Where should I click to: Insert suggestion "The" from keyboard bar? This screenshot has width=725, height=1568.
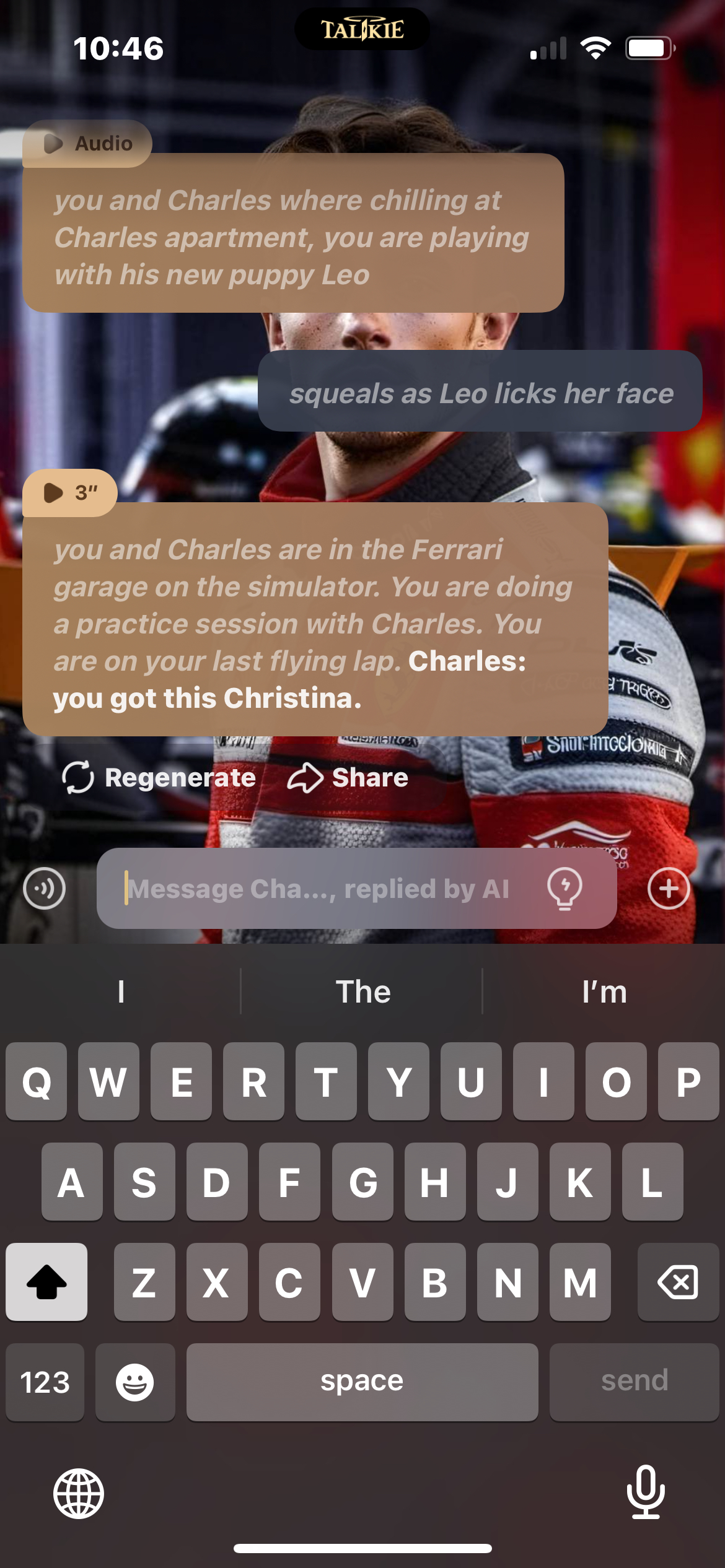tap(362, 992)
